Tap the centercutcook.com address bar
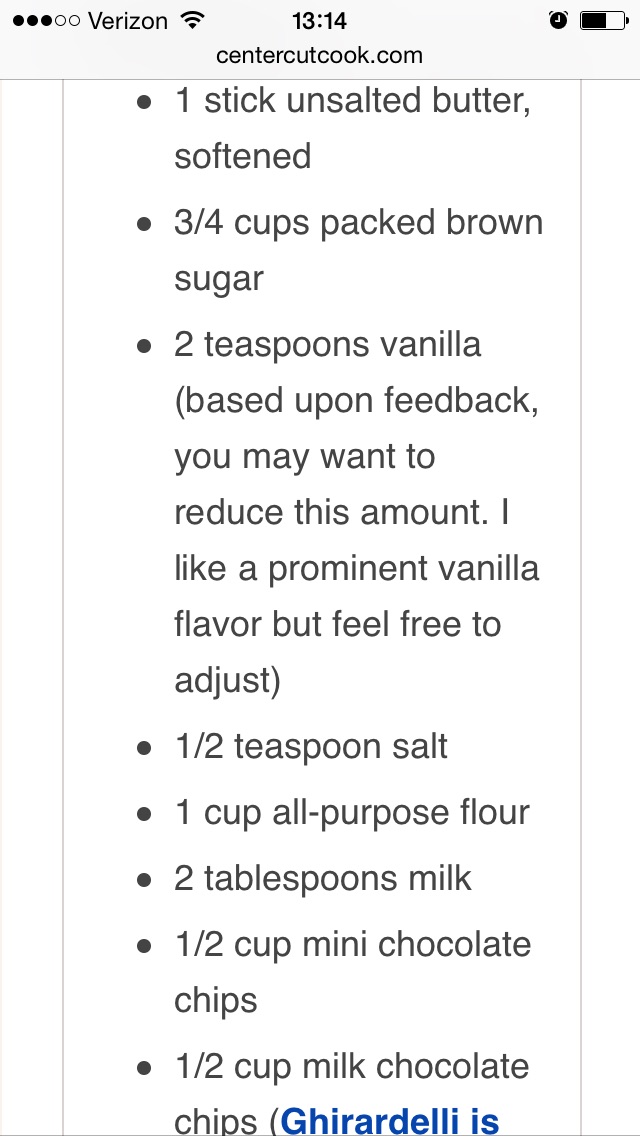Viewport: 640px width, 1136px height. pyautogui.click(x=319, y=56)
